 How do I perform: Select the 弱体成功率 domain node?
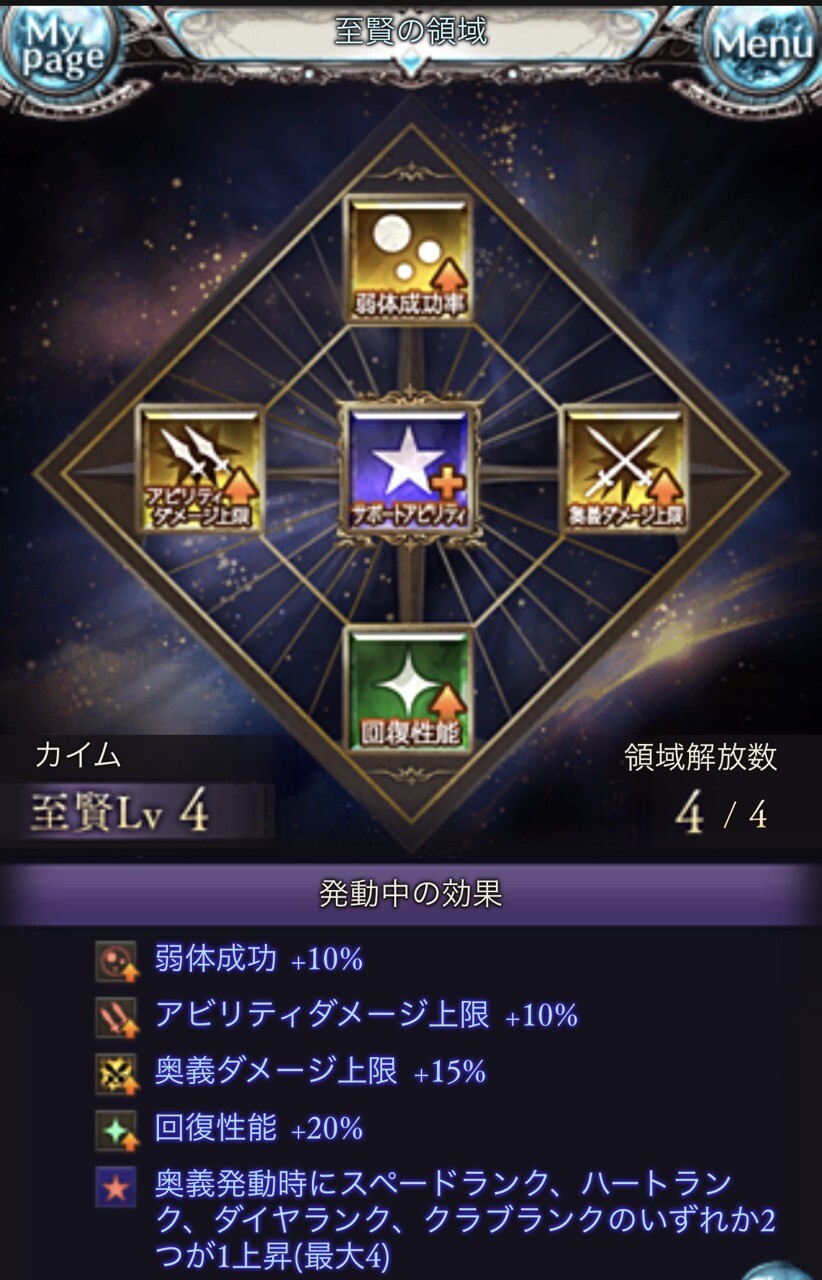point(408,260)
